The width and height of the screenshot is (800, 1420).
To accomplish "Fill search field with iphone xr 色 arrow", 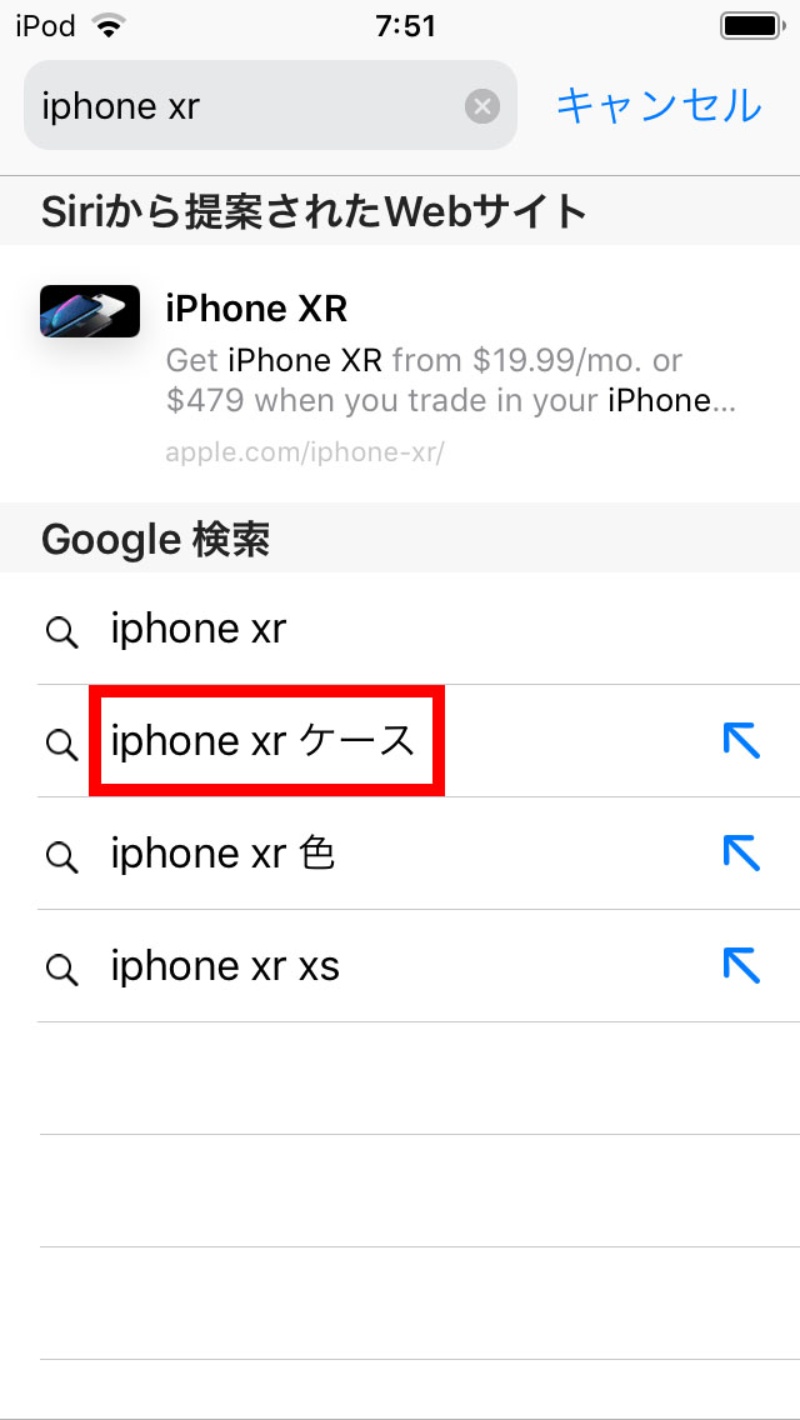I will point(741,853).
